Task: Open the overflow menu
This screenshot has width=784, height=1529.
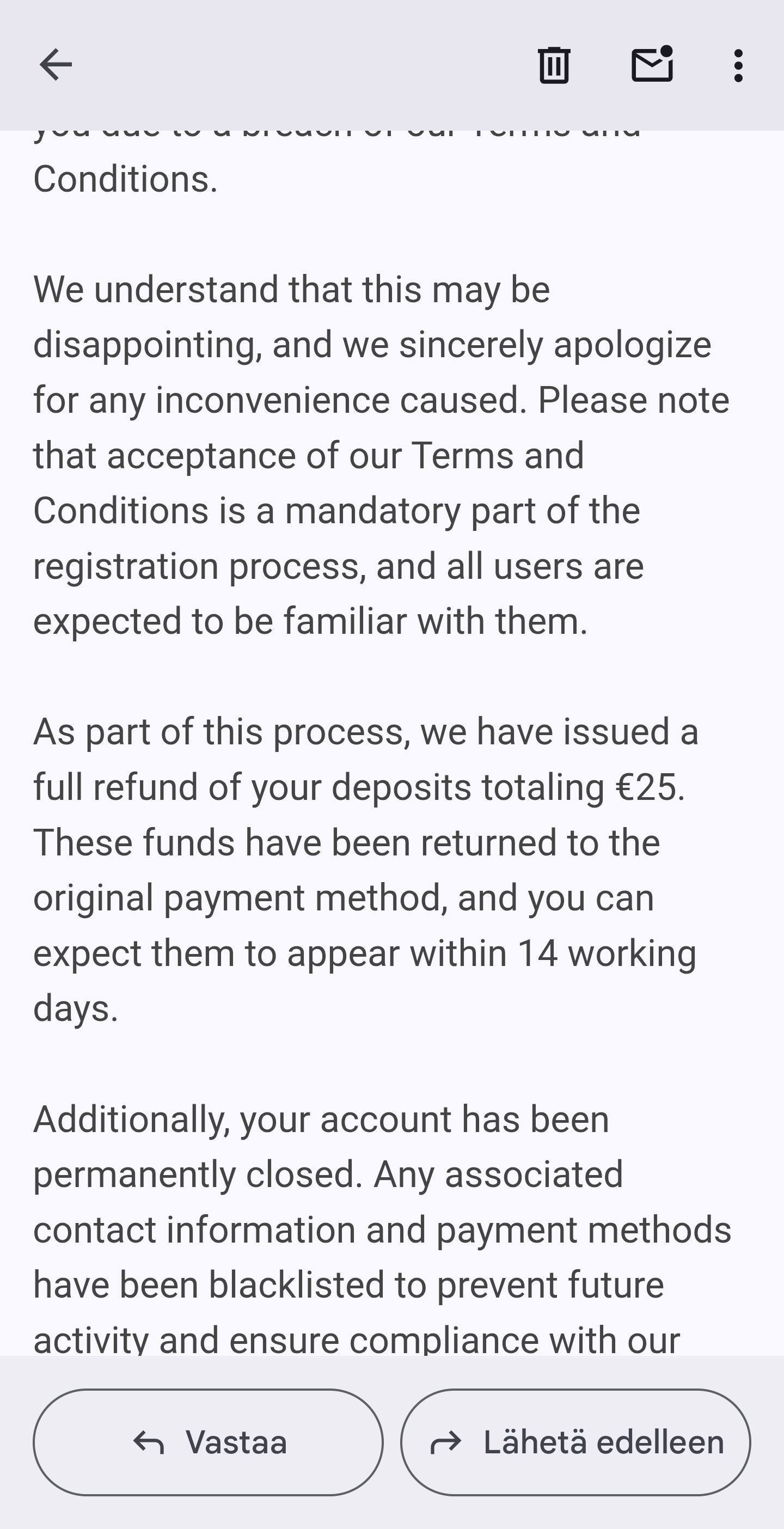Action: tap(738, 65)
